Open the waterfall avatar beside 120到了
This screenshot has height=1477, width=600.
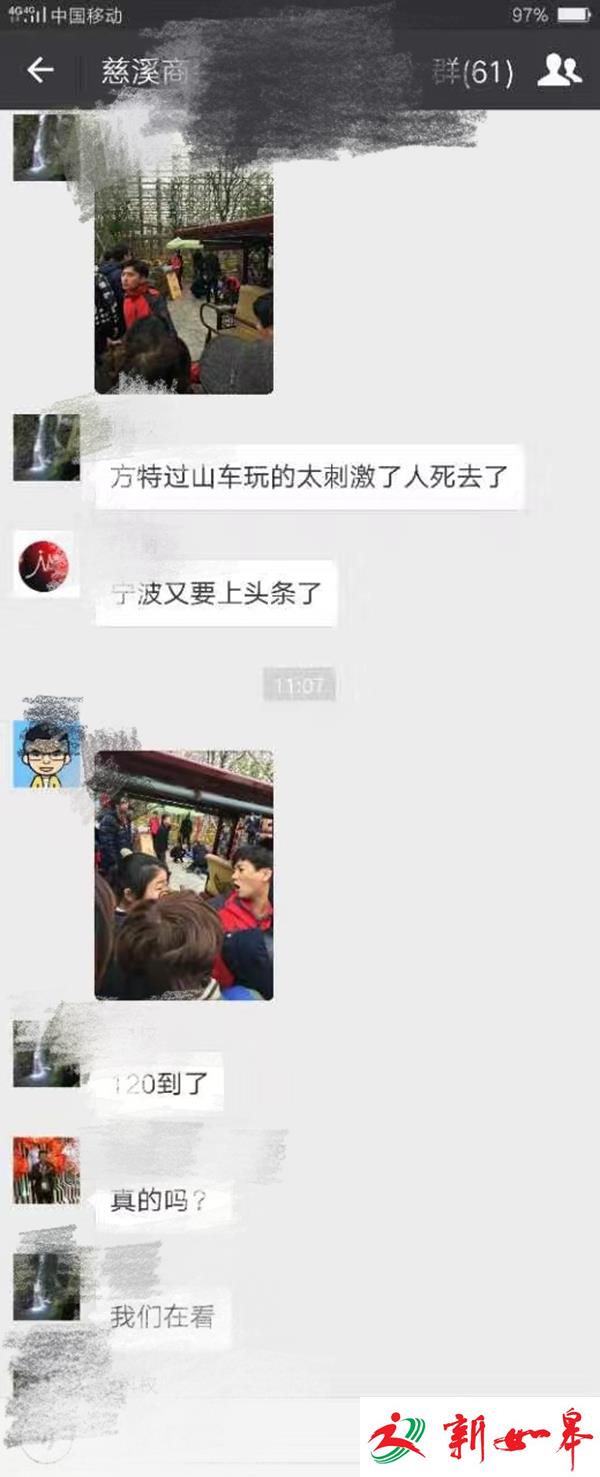pyautogui.click(x=46, y=1053)
